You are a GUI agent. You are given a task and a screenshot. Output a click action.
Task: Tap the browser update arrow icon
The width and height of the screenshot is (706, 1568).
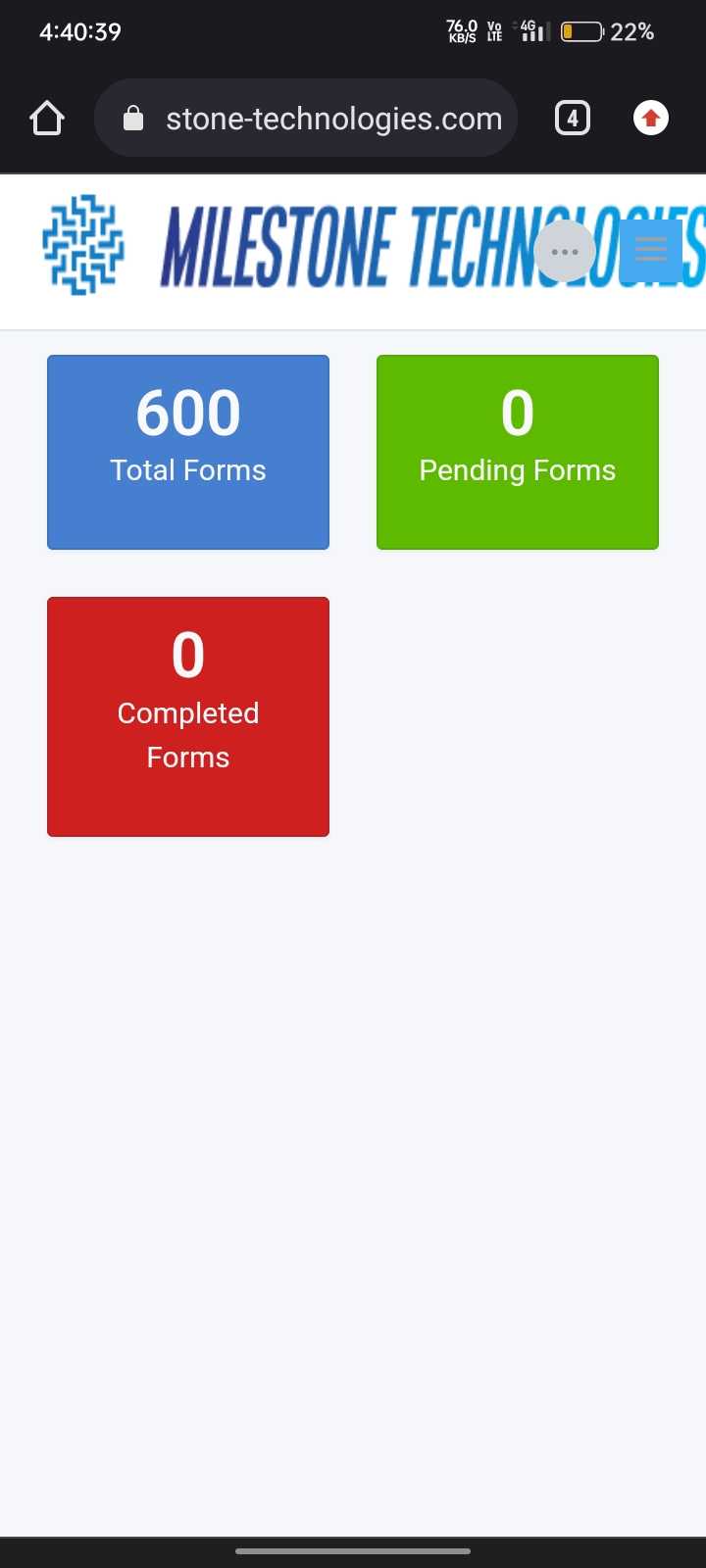[x=651, y=119]
